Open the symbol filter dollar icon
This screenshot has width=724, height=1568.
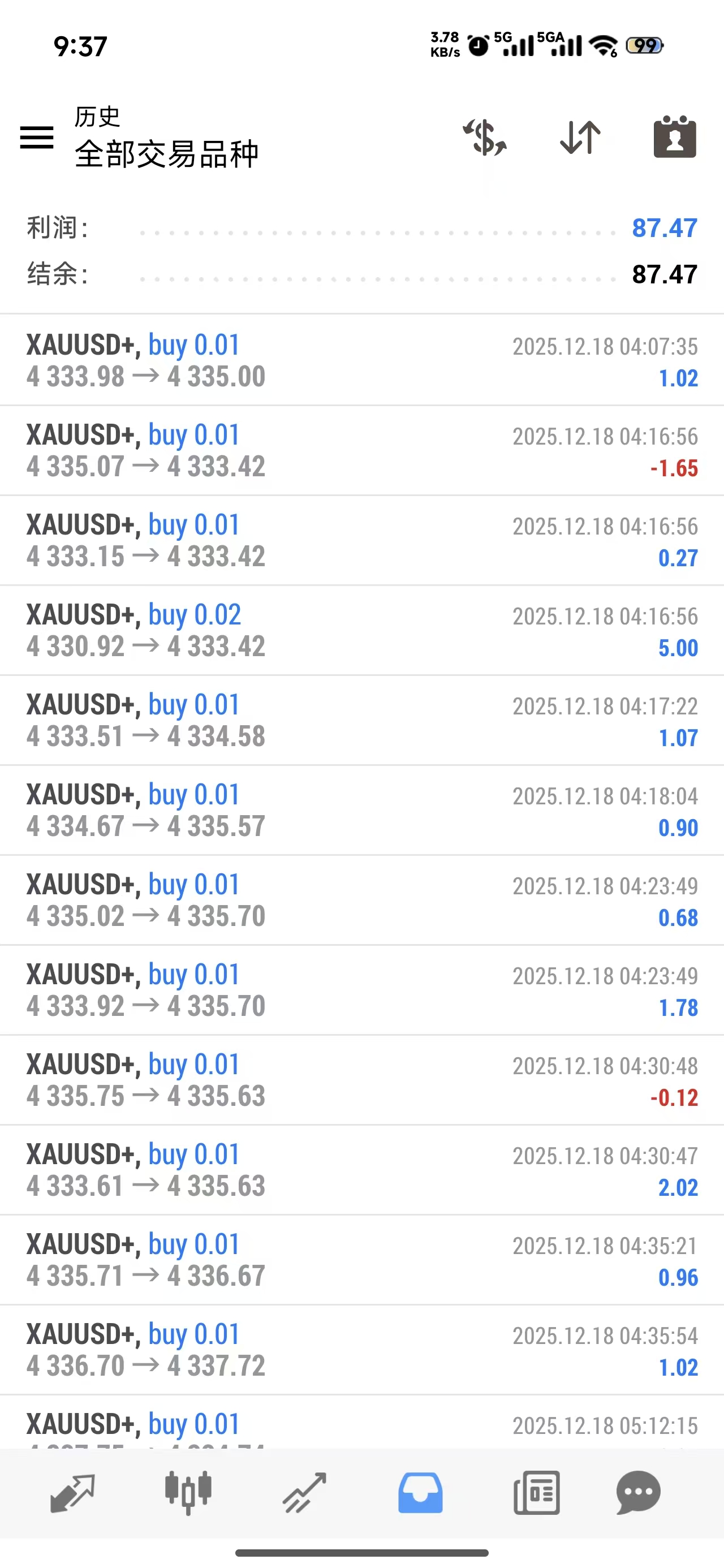(x=485, y=137)
